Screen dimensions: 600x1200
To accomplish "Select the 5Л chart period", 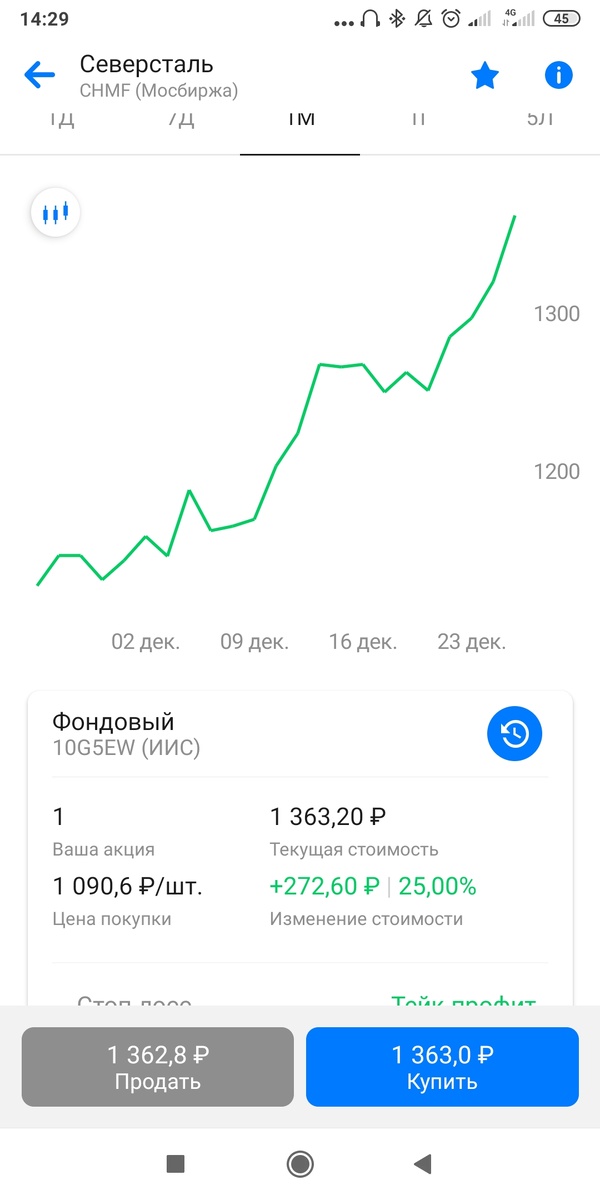I will [x=539, y=120].
